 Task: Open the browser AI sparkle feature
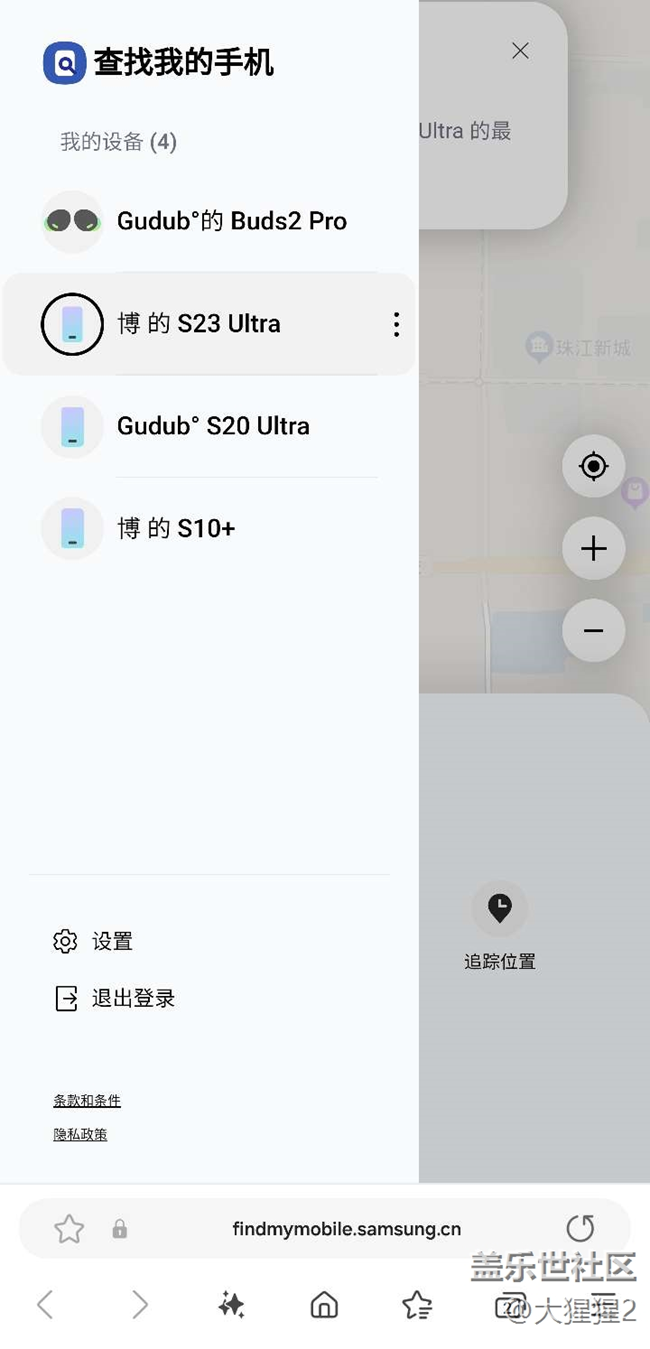[231, 1304]
